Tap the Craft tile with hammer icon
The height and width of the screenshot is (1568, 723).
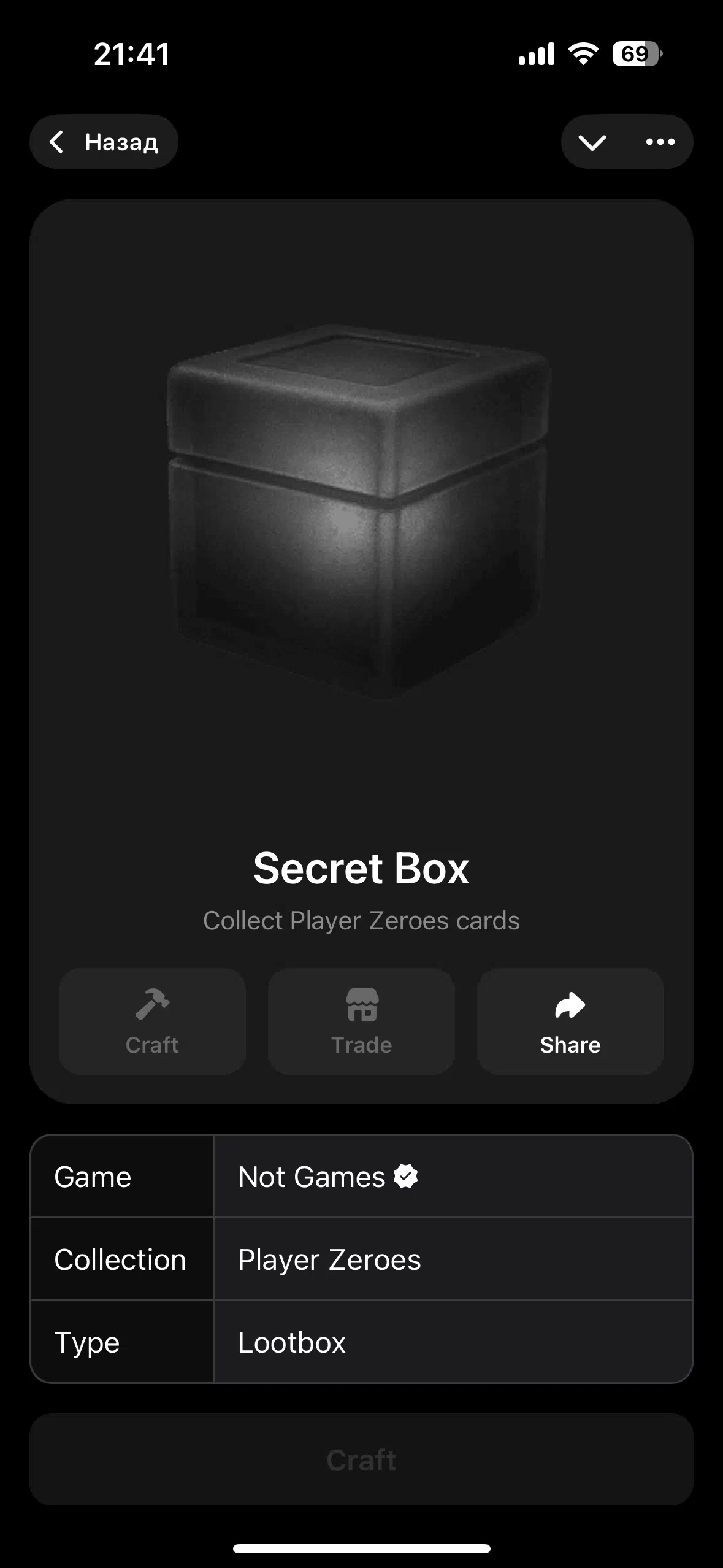152,1021
